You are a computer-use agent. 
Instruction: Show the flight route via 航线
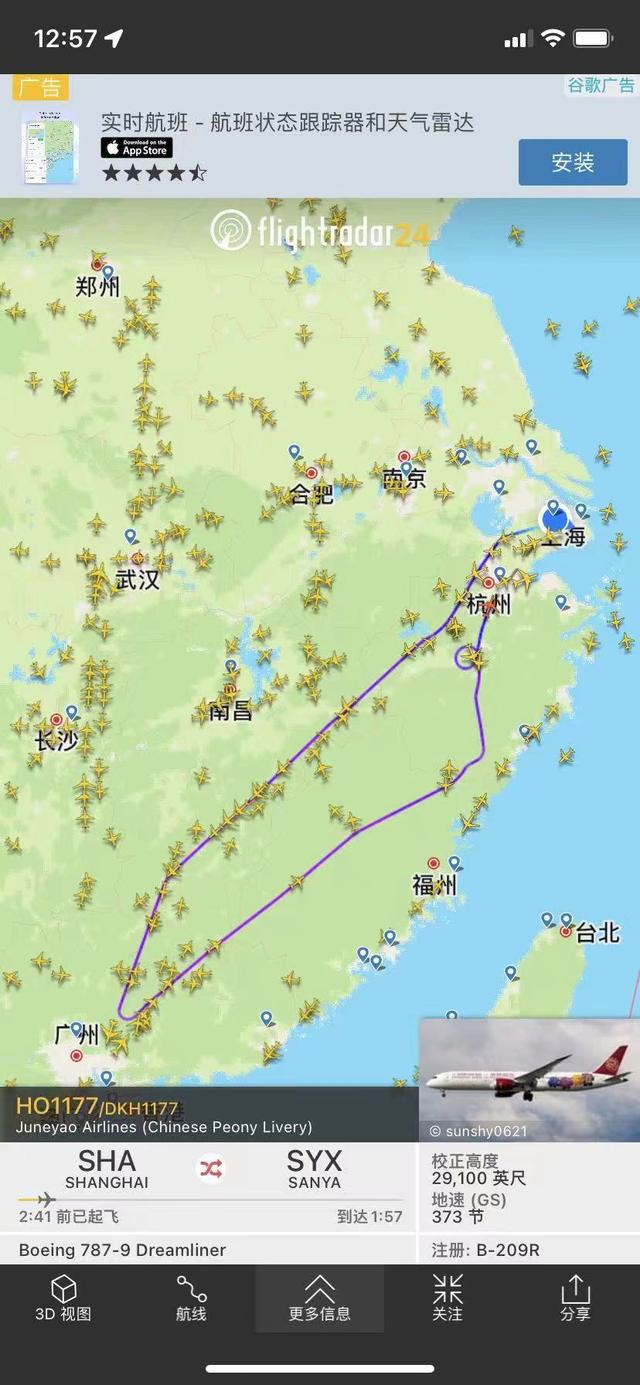191,1298
